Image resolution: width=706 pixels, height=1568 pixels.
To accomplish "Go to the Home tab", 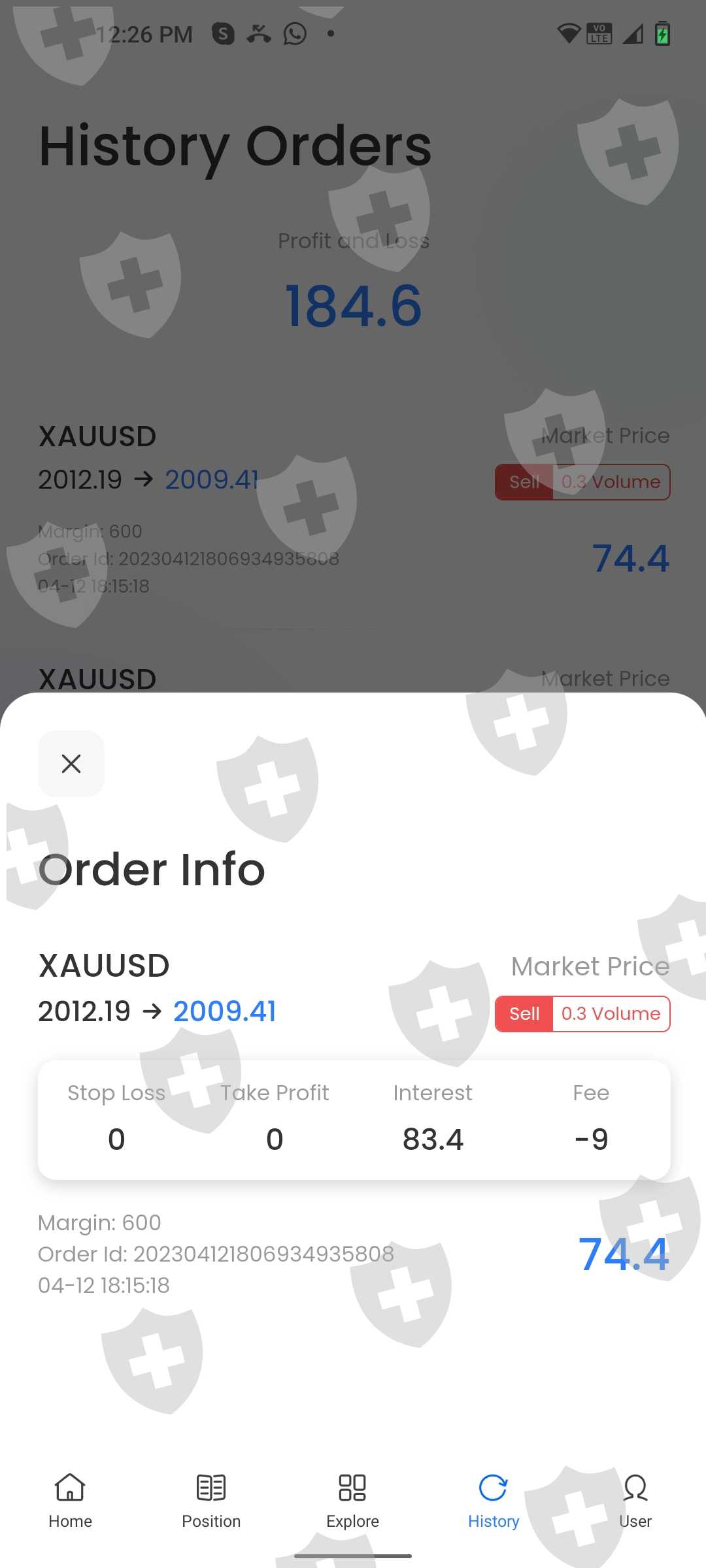I will (x=70, y=1501).
